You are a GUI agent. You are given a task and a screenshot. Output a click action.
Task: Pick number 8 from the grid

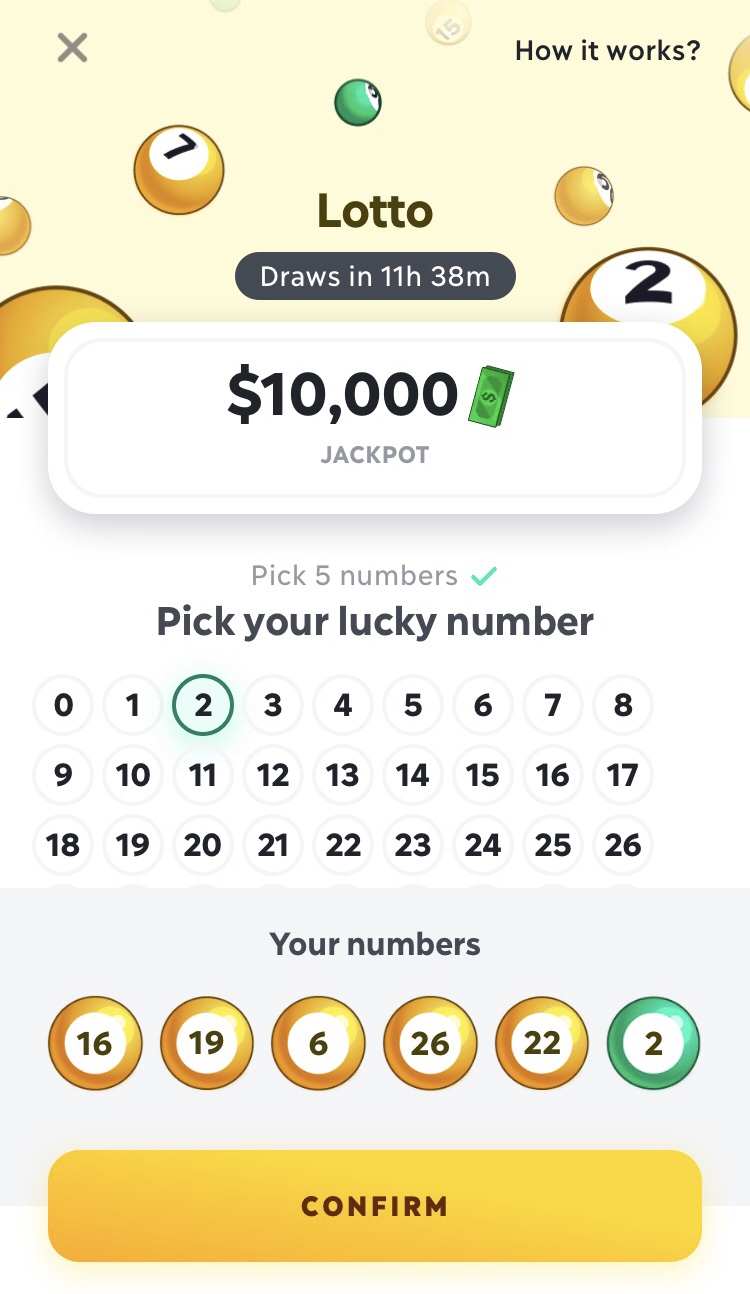coord(623,706)
